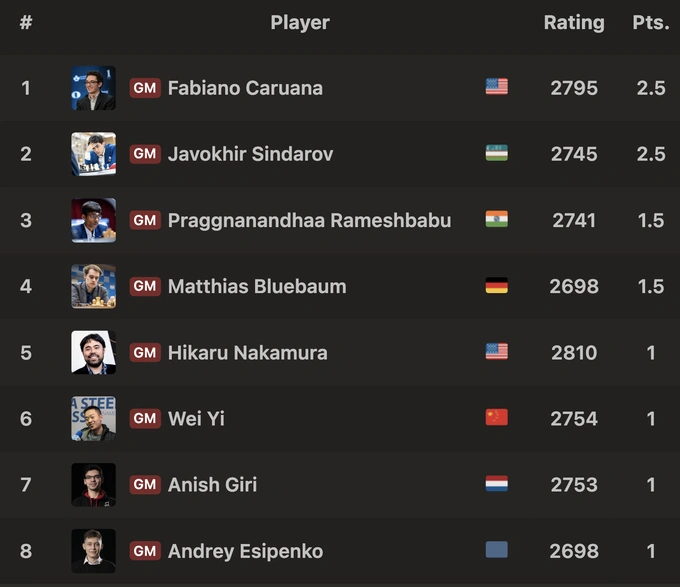The image size is (680, 587).
Task: Select Wei Yi in the standings
Action: coord(196,418)
